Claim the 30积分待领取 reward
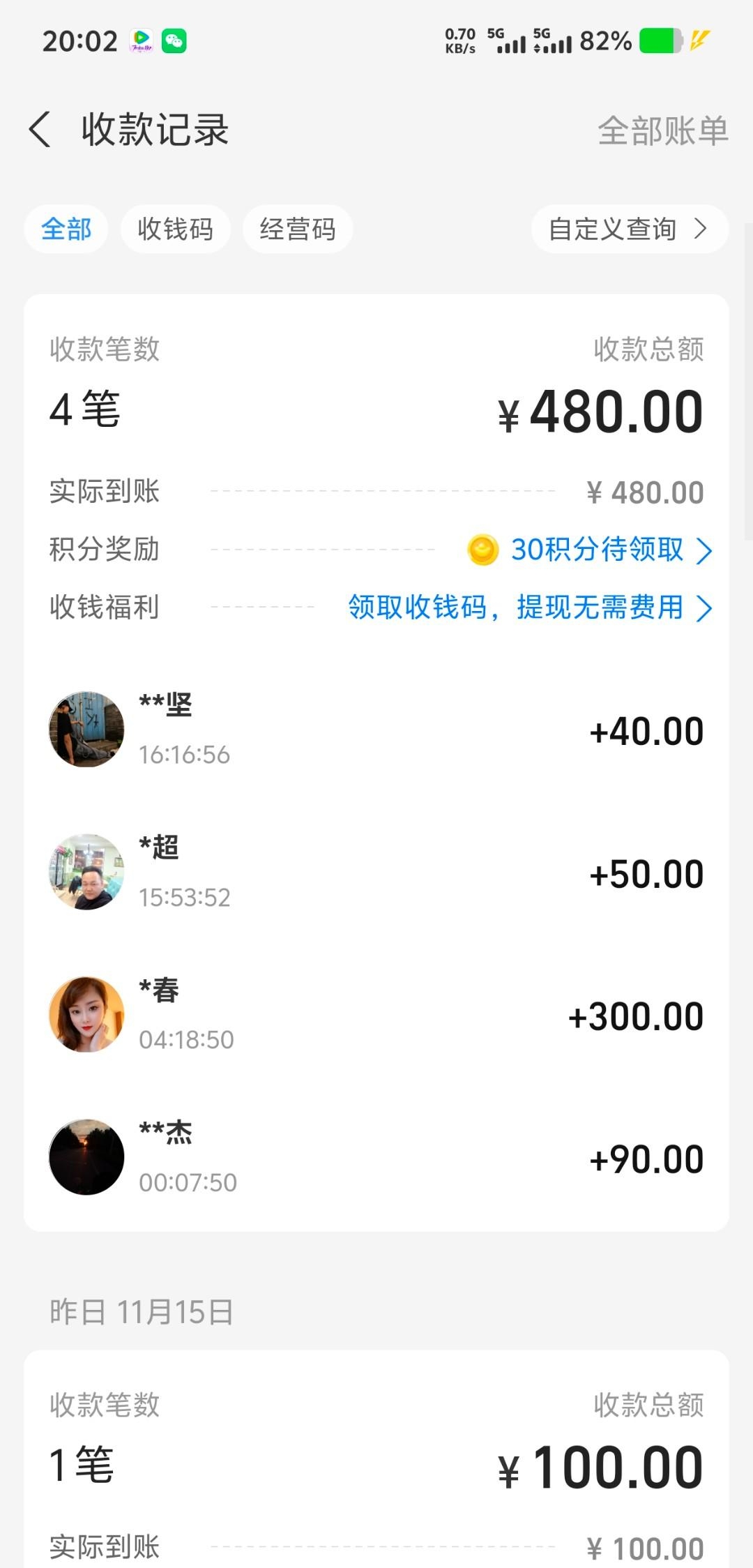Viewport: 753px width, 1568px height. point(597,550)
